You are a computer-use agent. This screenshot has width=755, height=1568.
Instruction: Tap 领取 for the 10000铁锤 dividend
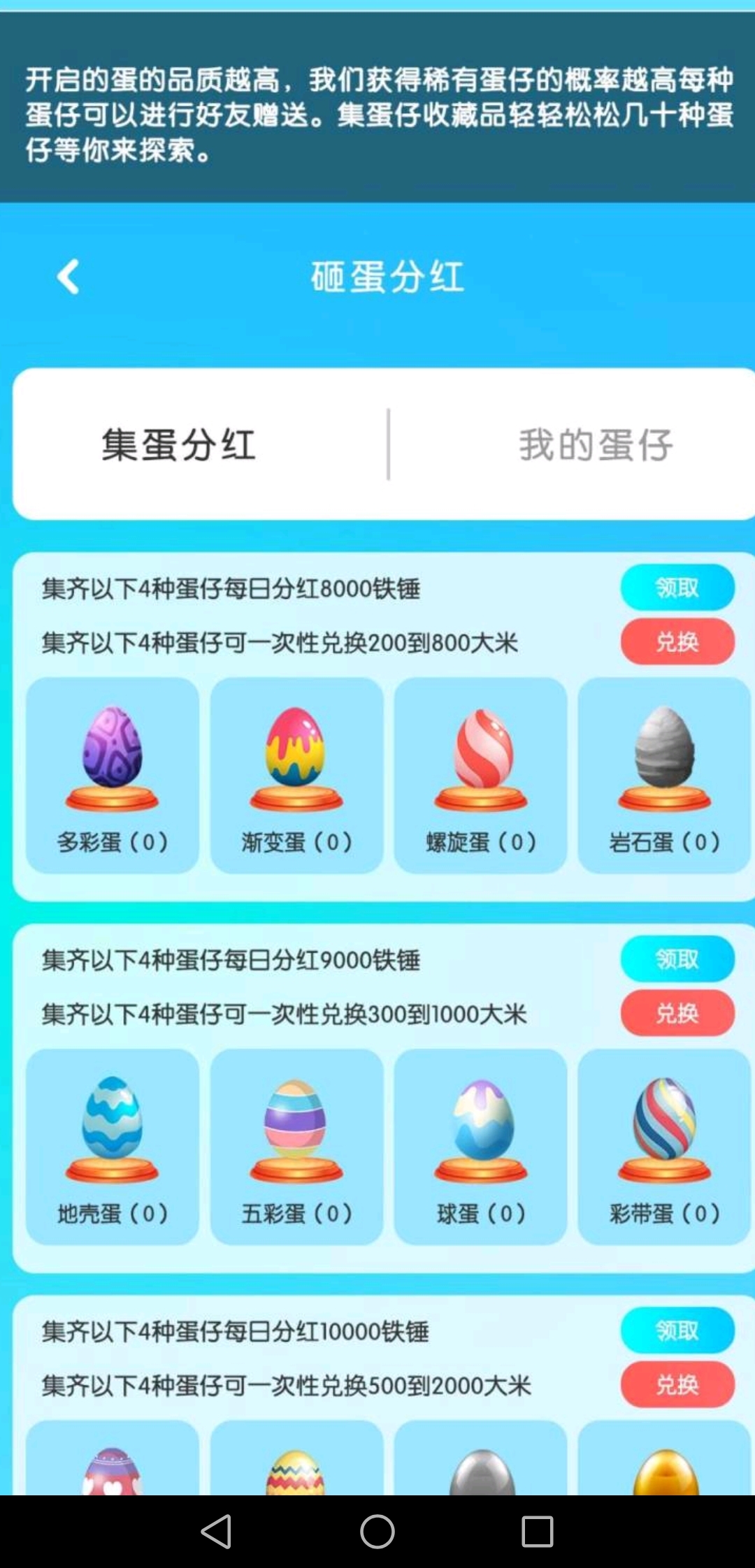point(677,1330)
